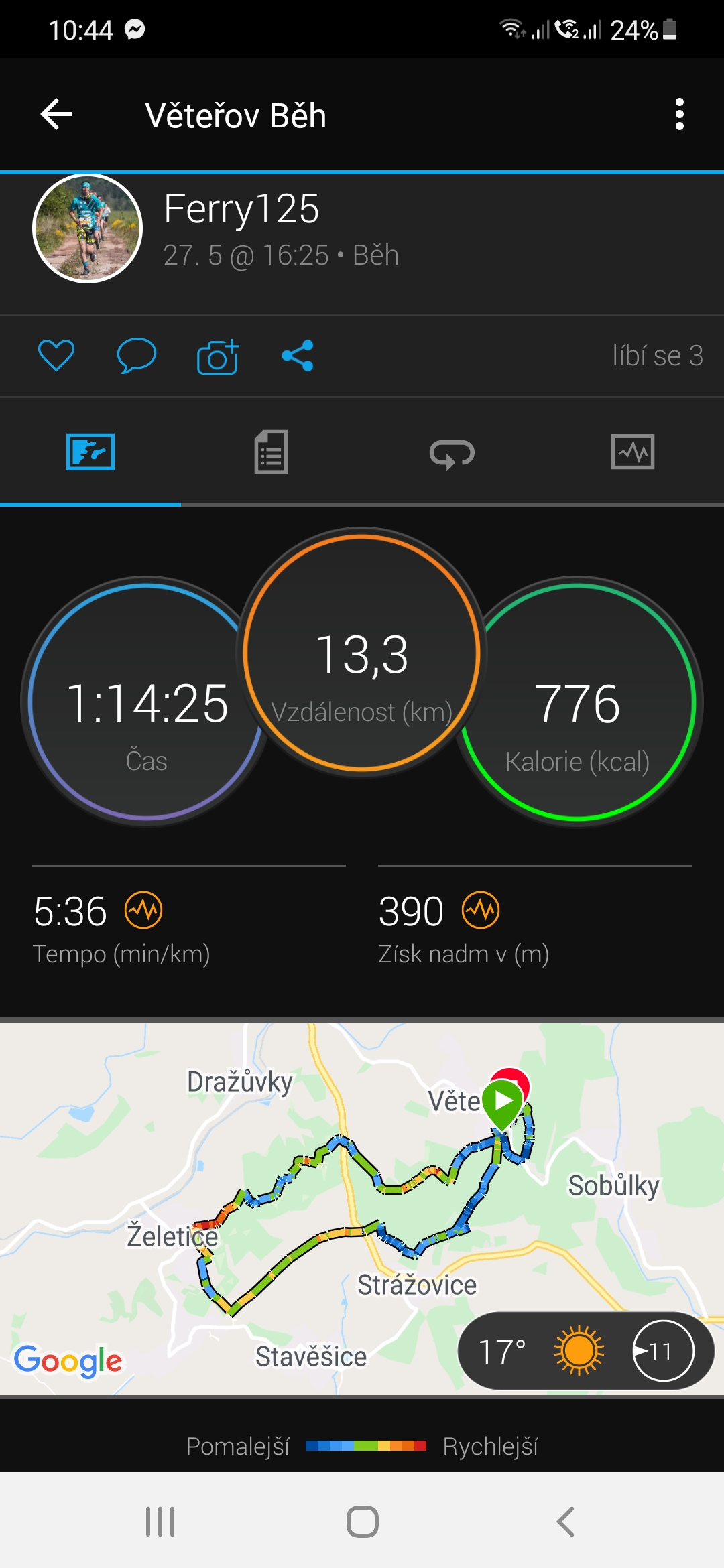Like this activity with the heart icon

56,355
